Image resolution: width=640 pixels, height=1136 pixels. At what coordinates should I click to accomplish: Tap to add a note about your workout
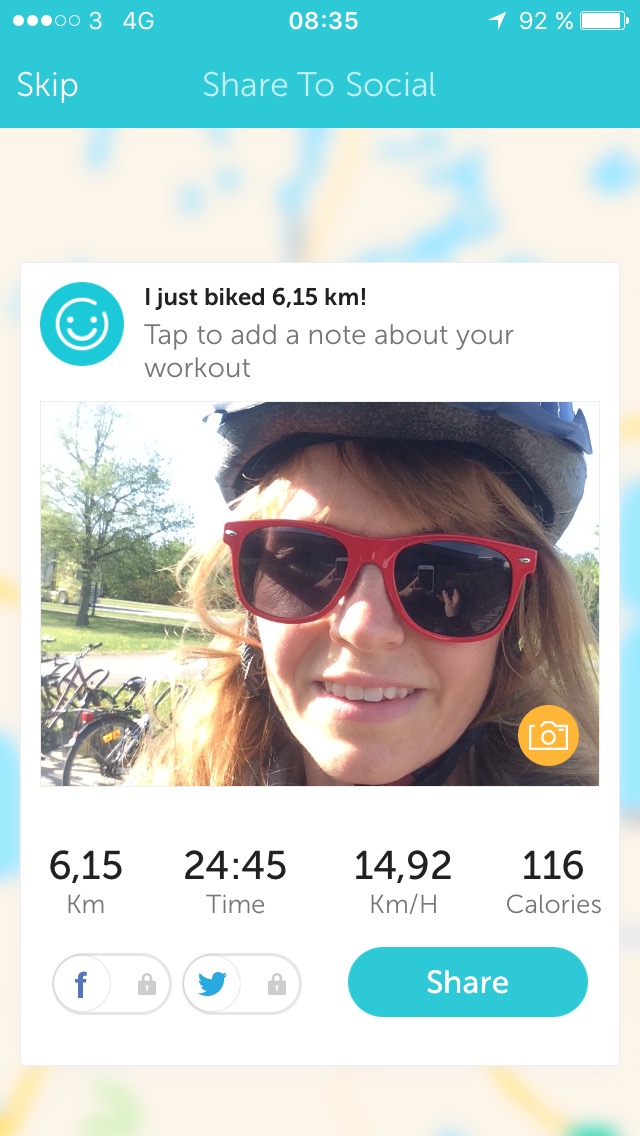(328, 350)
